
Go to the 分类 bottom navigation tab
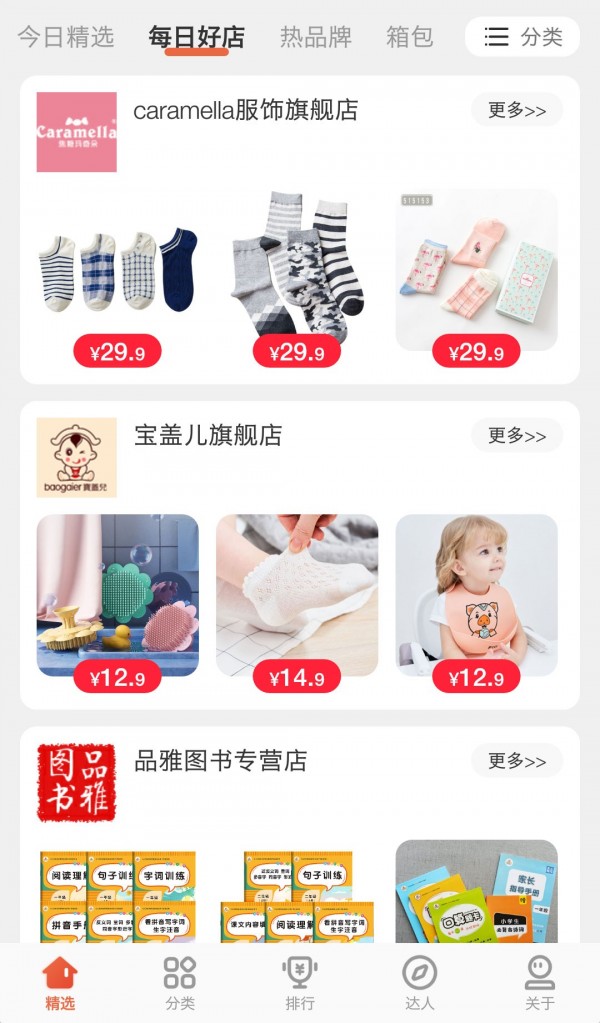point(180,982)
